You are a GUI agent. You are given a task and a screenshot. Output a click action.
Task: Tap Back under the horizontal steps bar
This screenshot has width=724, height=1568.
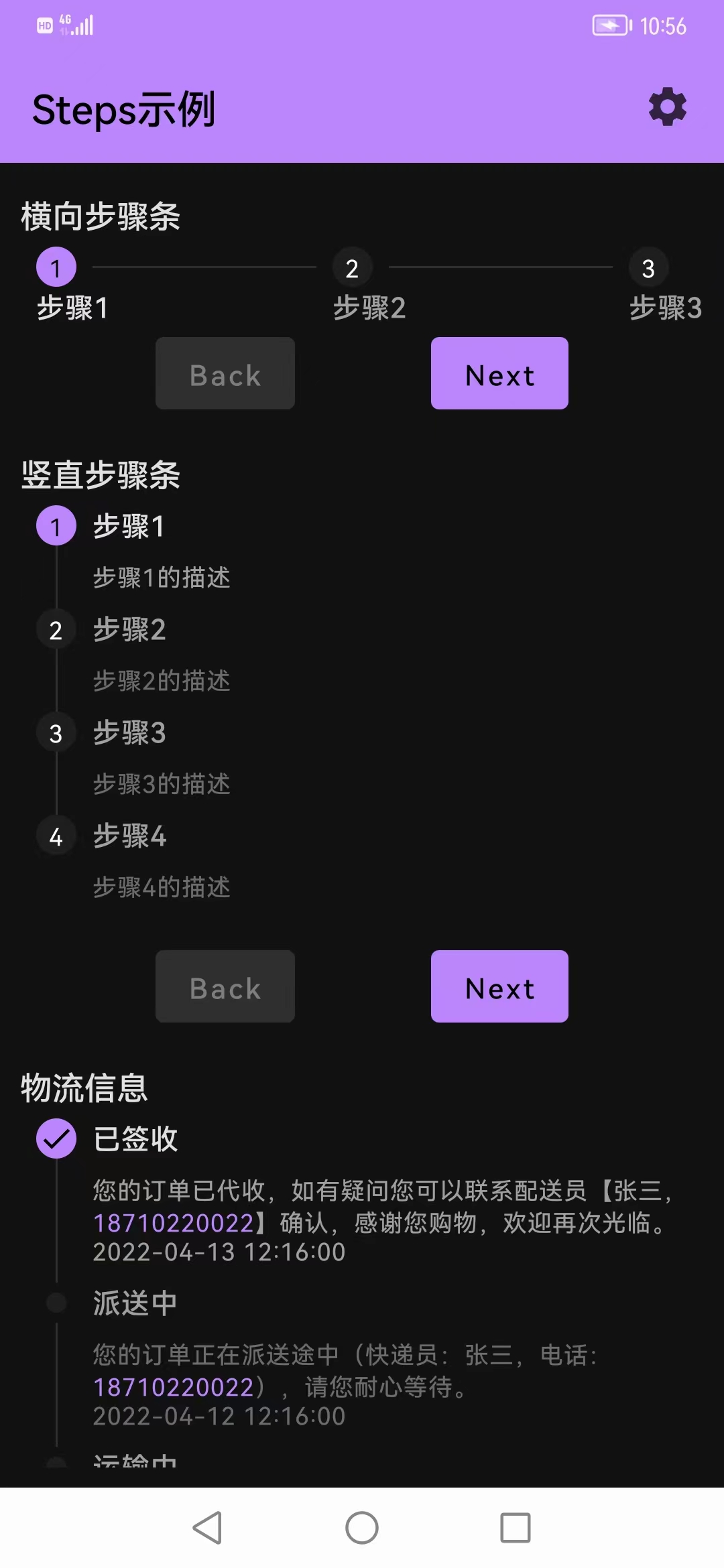tap(225, 374)
